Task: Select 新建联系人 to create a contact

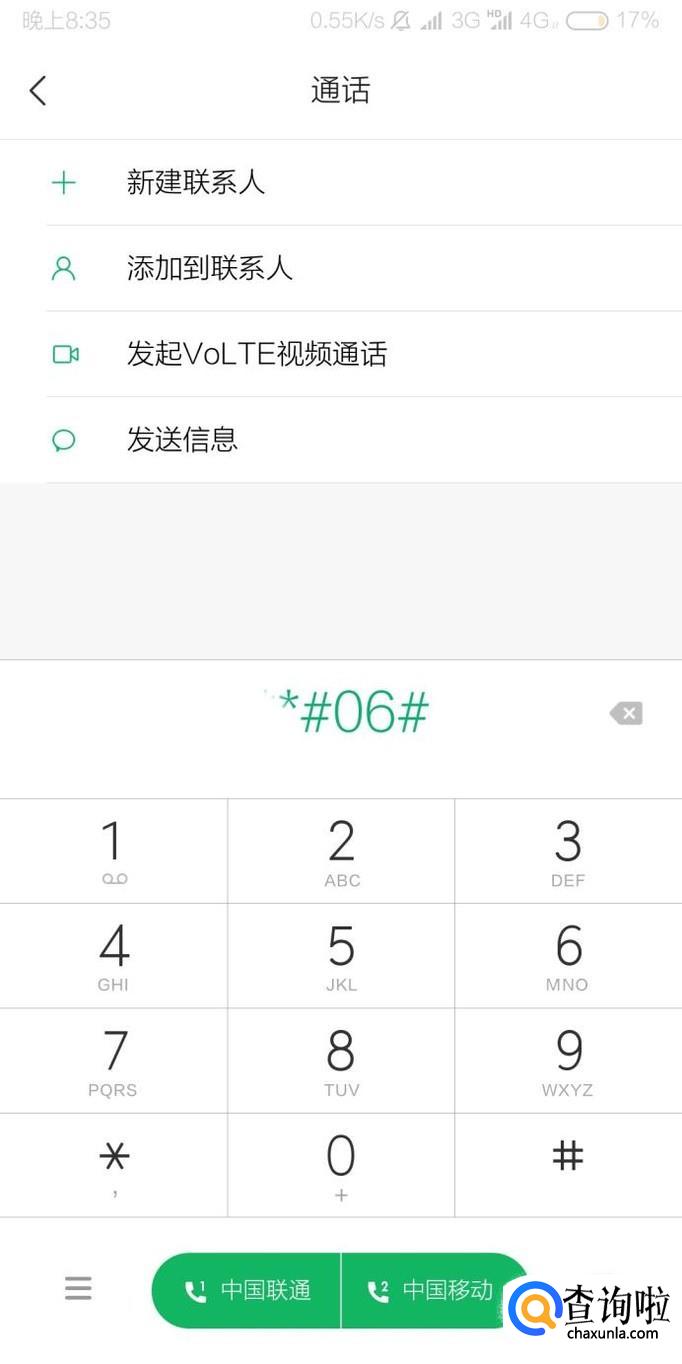Action: pos(195,182)
